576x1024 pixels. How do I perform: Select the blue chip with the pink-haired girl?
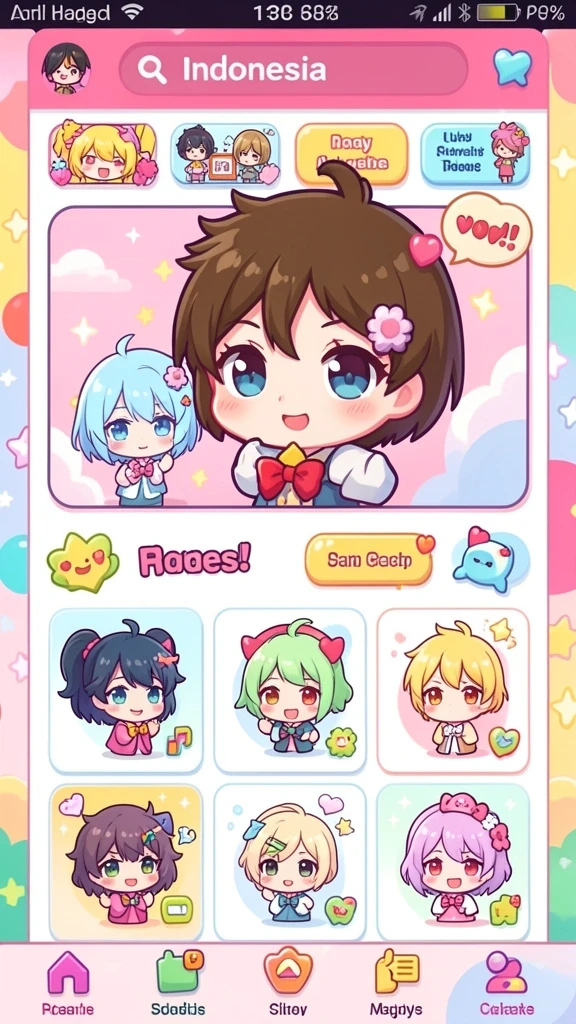[x=475, y=154]
